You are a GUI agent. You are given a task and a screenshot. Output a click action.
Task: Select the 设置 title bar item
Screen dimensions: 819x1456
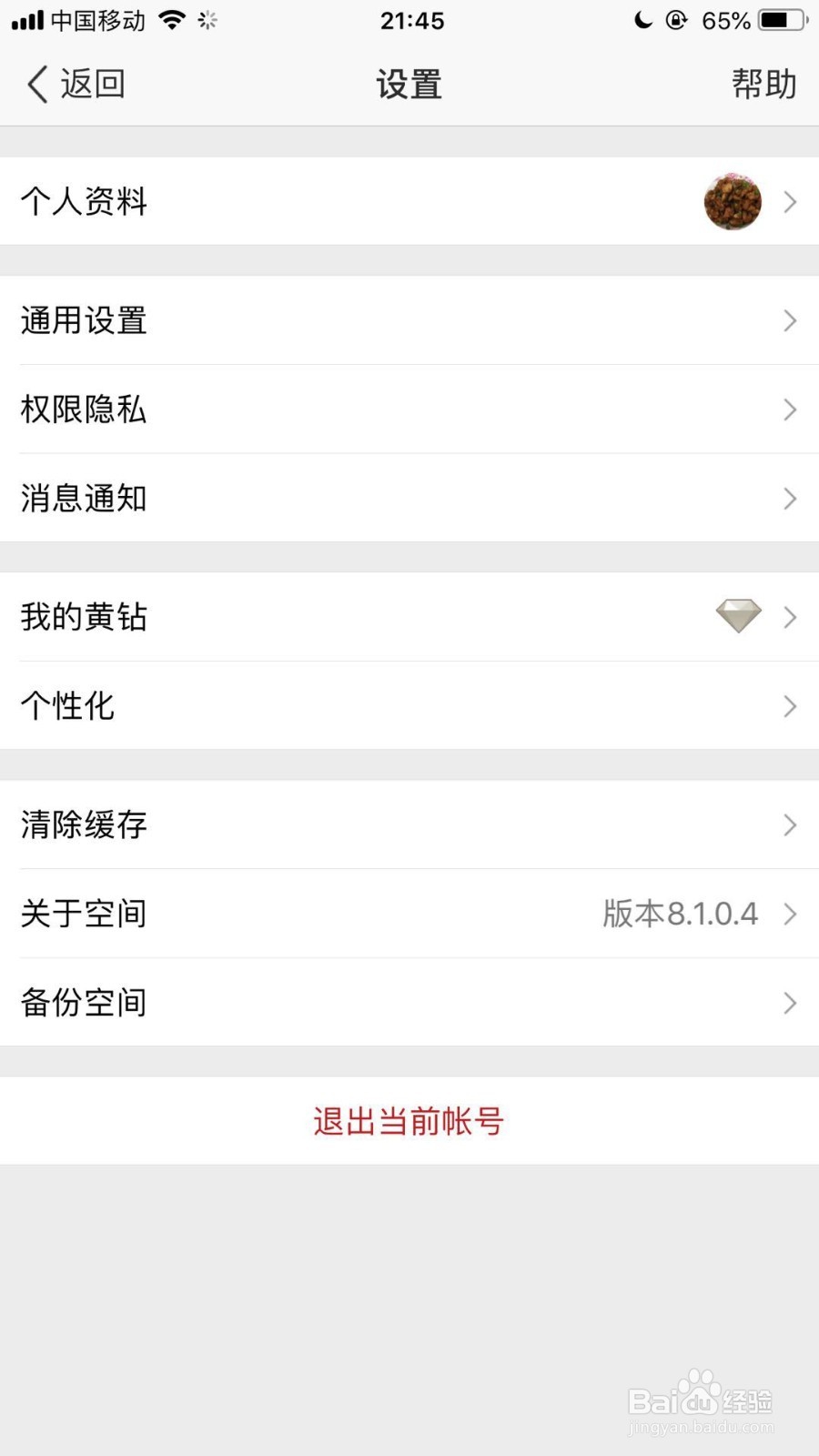click(409, 84)
